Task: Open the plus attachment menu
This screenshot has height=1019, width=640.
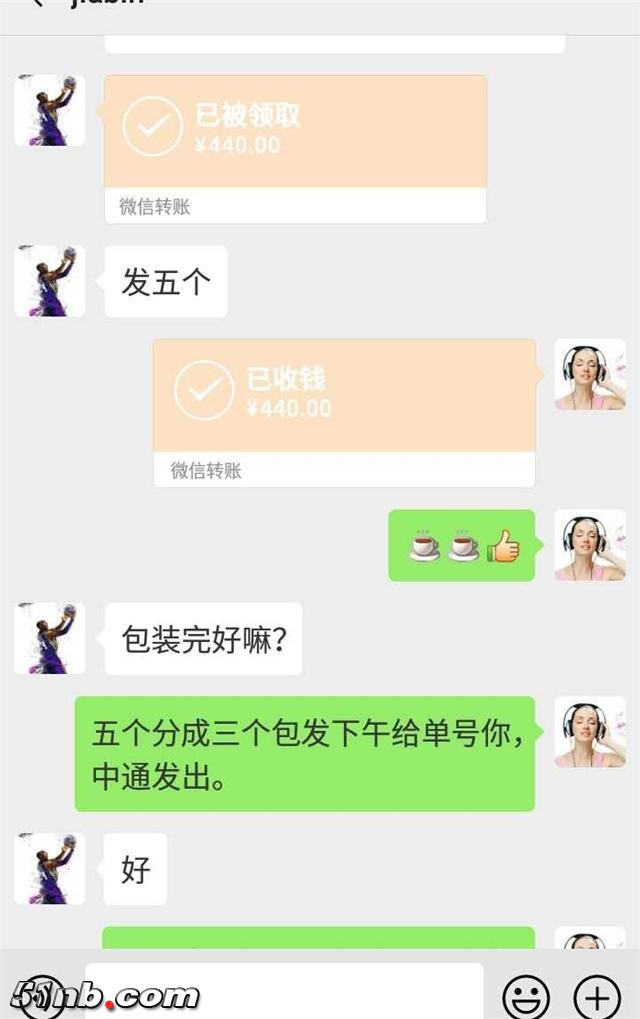Action: click(597, 996)
